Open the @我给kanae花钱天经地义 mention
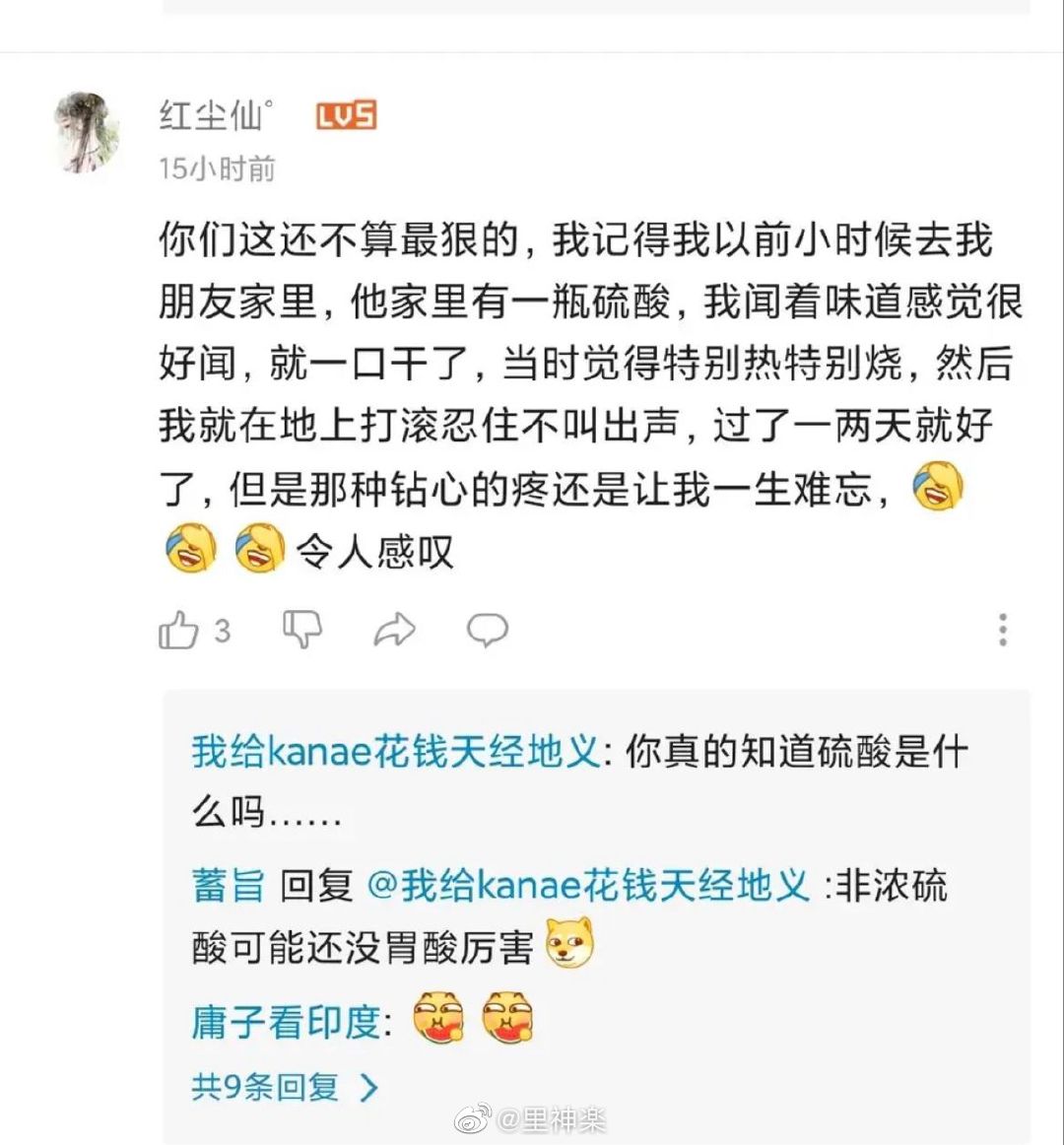Viewport: 1064px width, 1145px height. coord(587,885)
